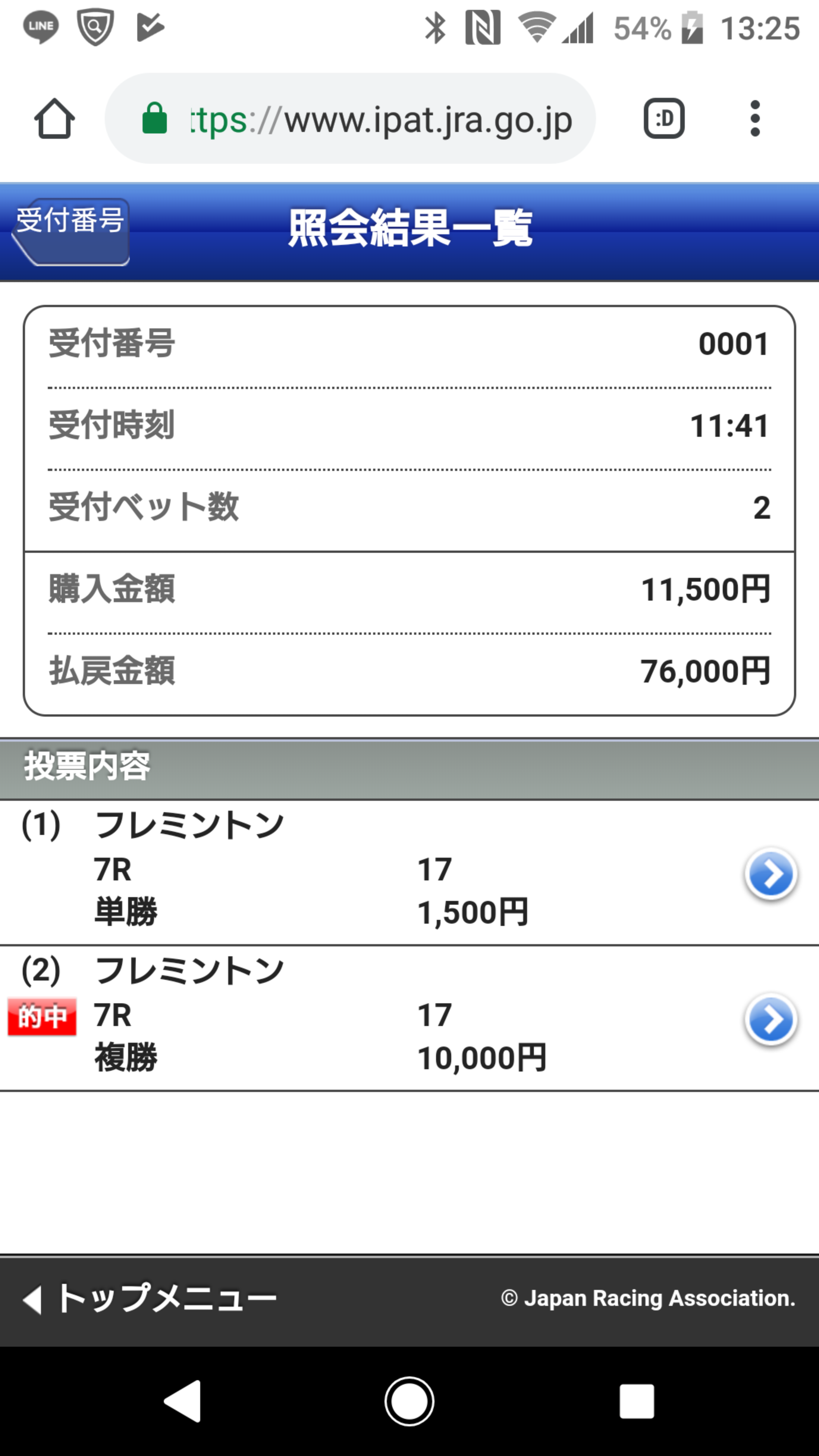
Task: Go back to 受付番号 list
Action: [71, 232]
